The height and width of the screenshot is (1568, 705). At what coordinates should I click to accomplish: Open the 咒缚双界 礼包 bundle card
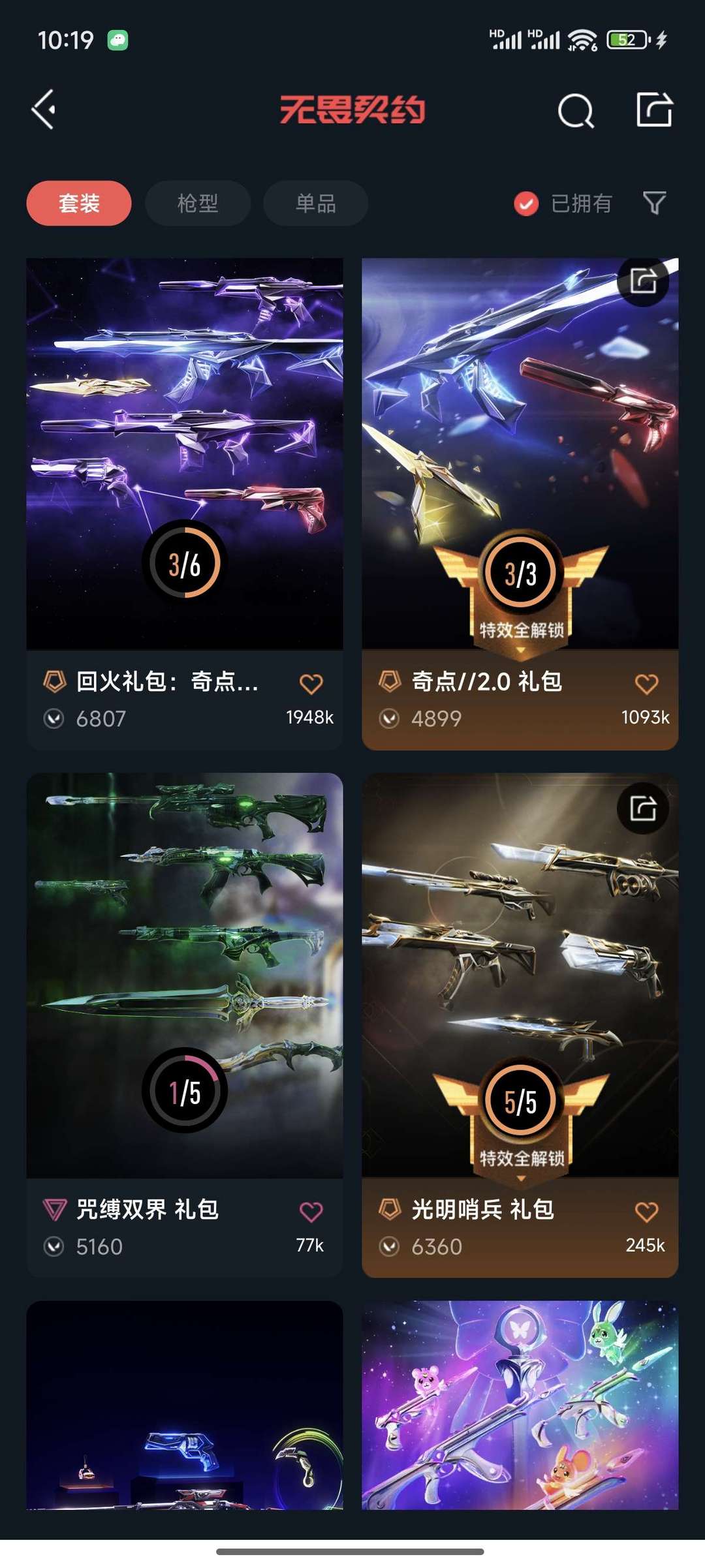[x=185, y=1024]
